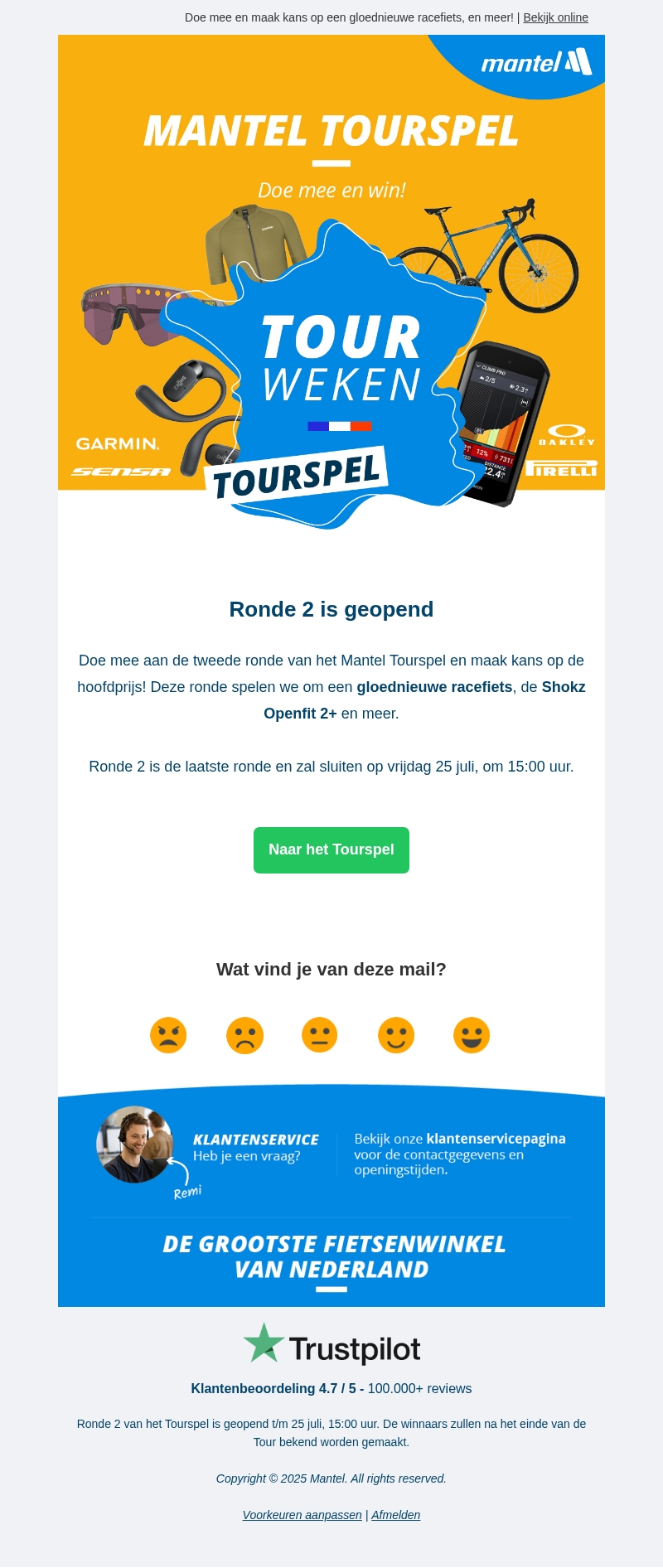This screenshot has height=1568, width=663.
Task: Rate the mail with the smiling face
Action: click(396, 1035)
